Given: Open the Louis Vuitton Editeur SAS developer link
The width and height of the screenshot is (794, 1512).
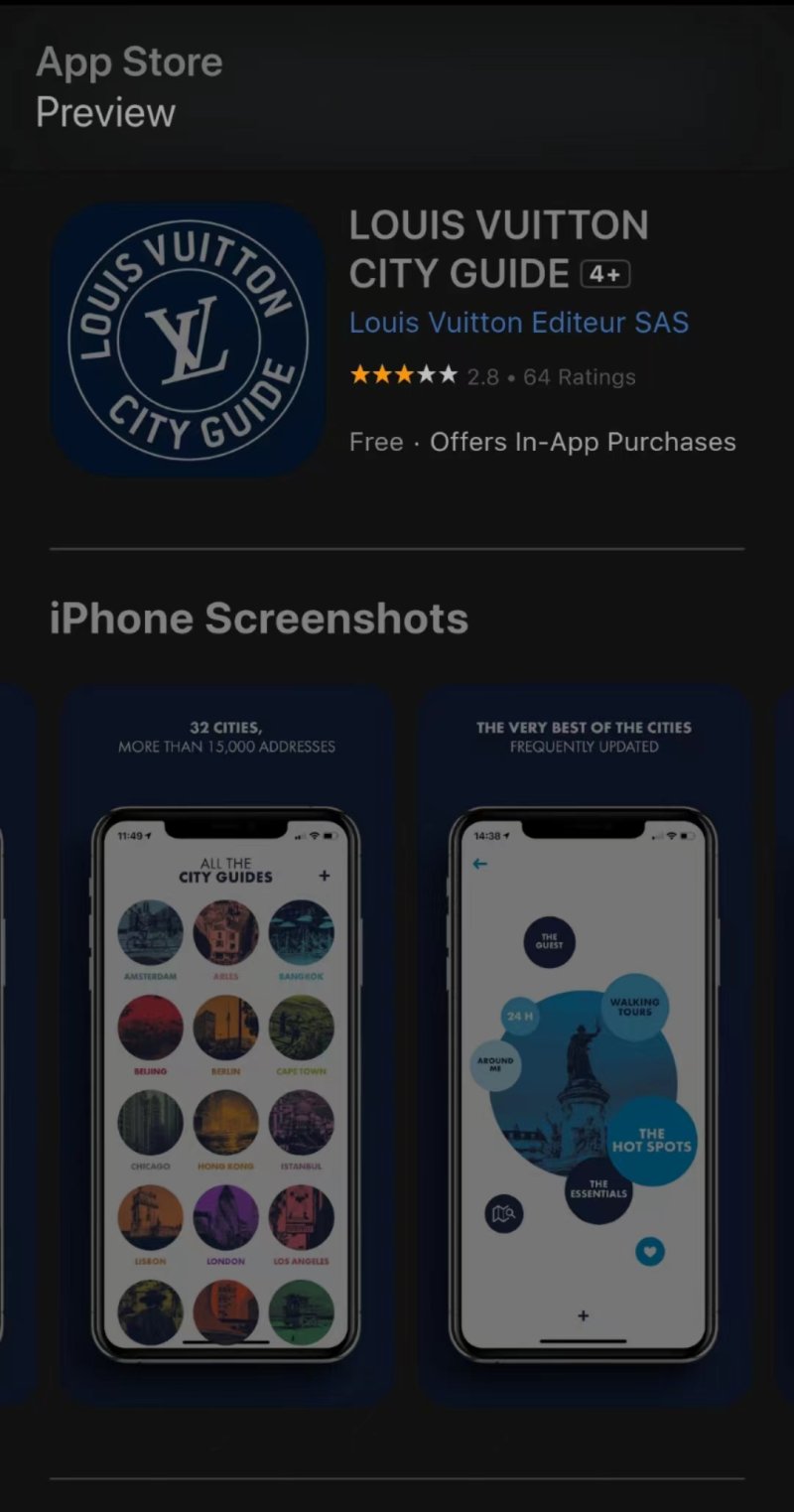Looking at the screenshot, I should point(519,323).
